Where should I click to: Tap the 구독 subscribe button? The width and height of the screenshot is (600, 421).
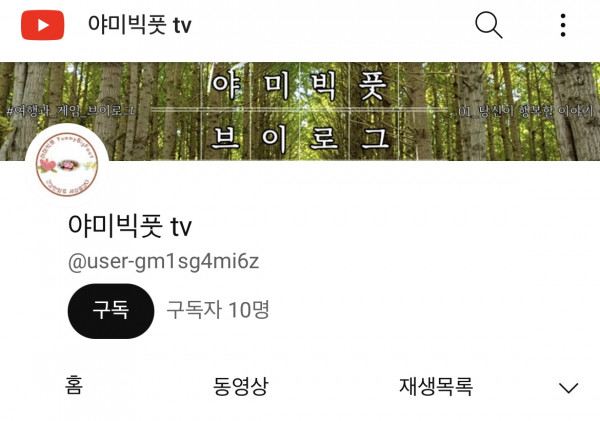click(x=111, y=310)
